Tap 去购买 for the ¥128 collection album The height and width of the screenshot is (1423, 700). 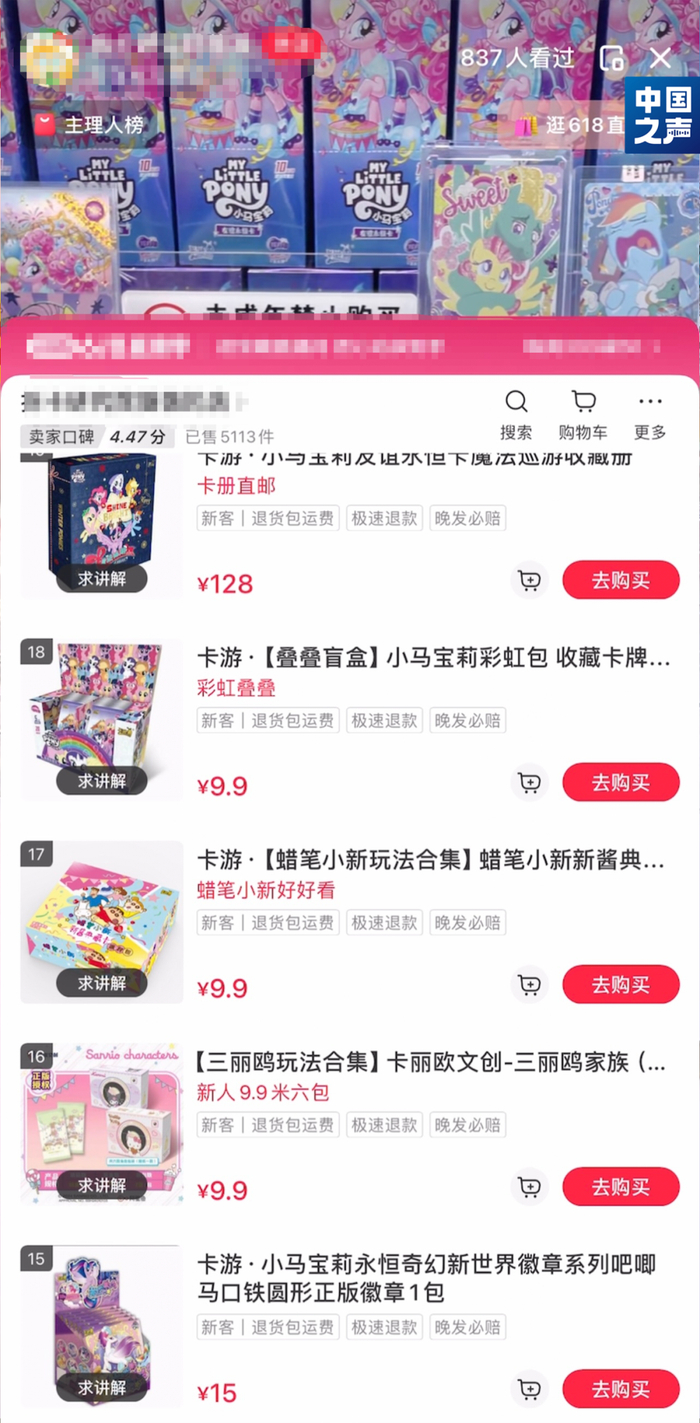(621, 580)
